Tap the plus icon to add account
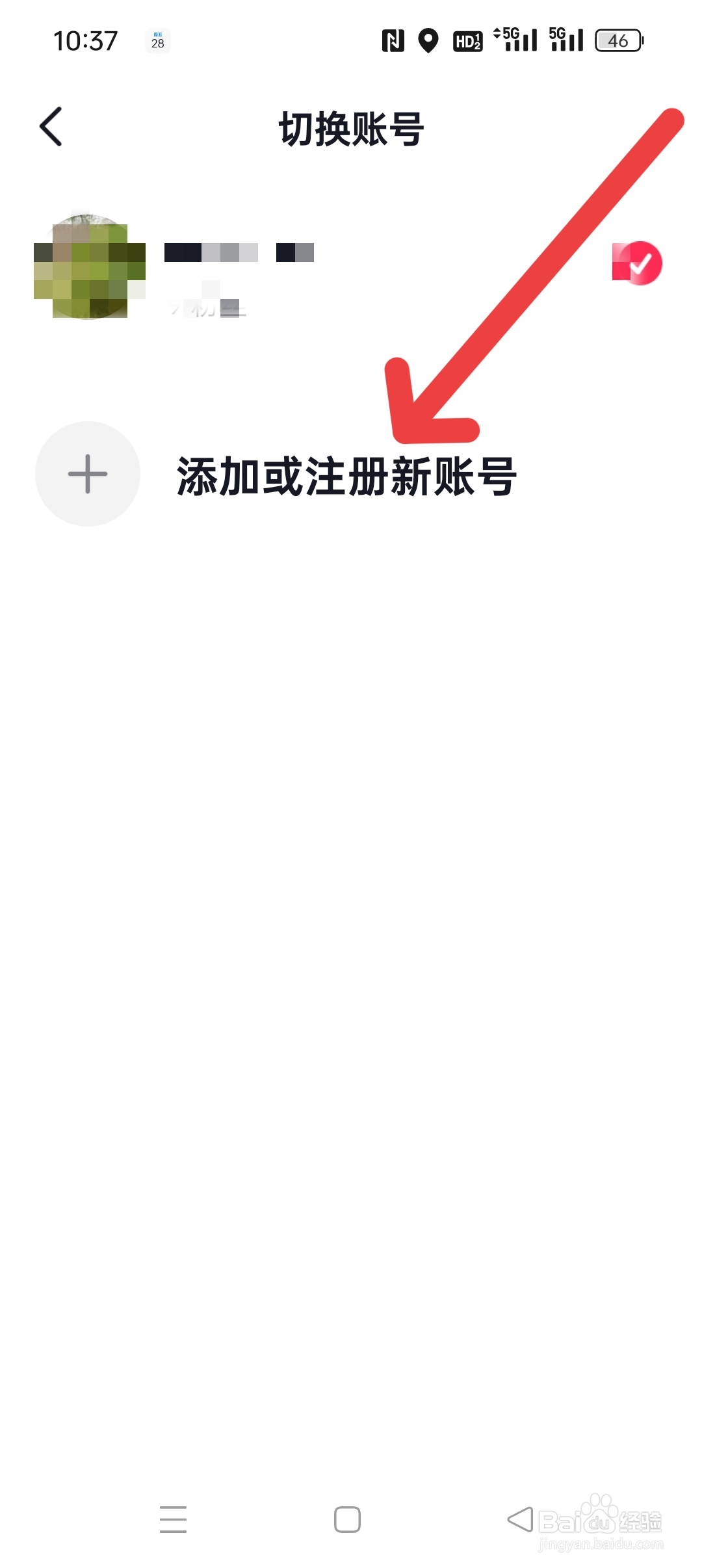 pos(88,474)
